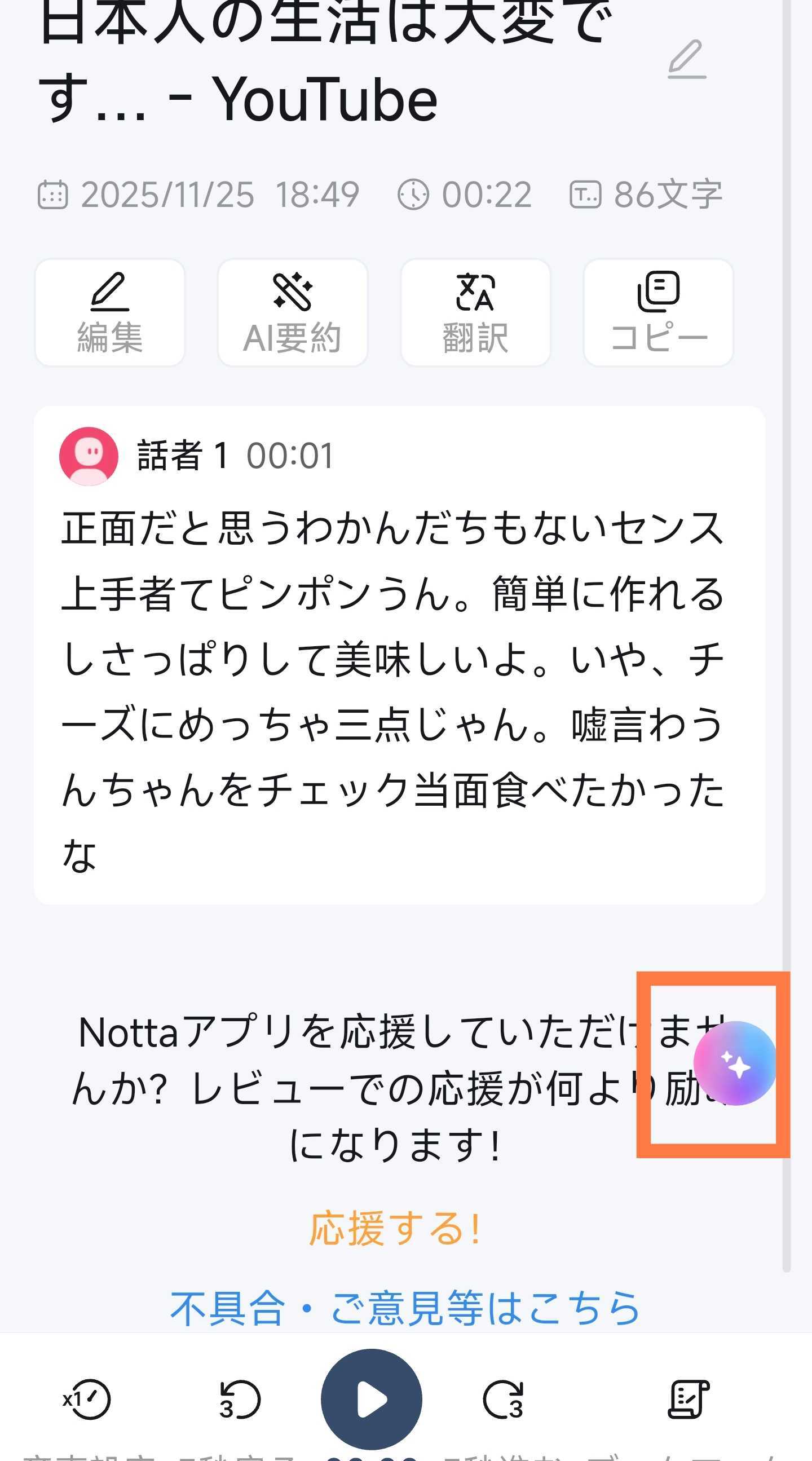Play the recording
The image size is (812, 1461).
tap(372, 1400)
